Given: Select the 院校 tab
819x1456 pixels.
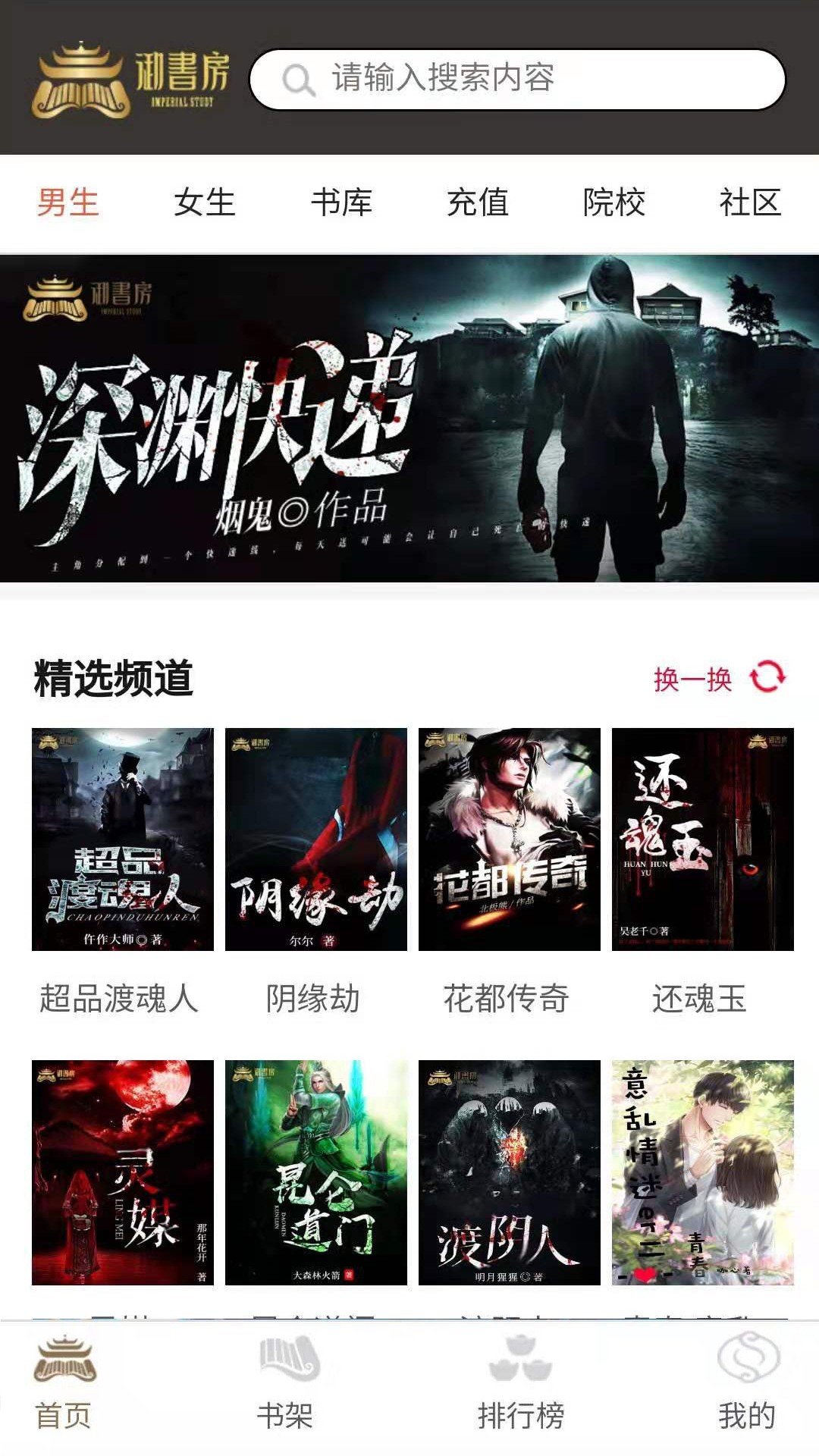Looking at the screenshot, I should 613,202.
